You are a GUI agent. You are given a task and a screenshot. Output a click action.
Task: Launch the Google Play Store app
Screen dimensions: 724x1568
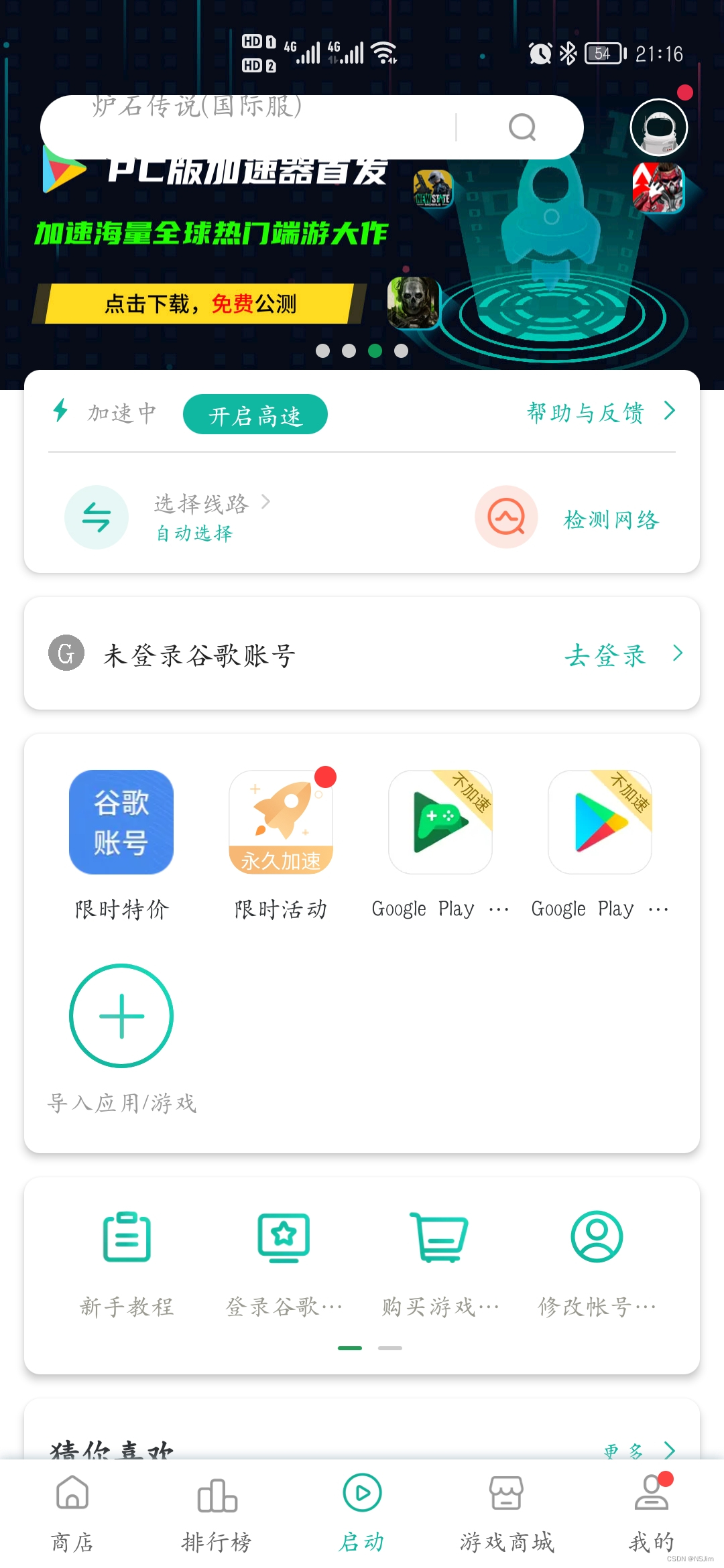(x=600, y=822)
